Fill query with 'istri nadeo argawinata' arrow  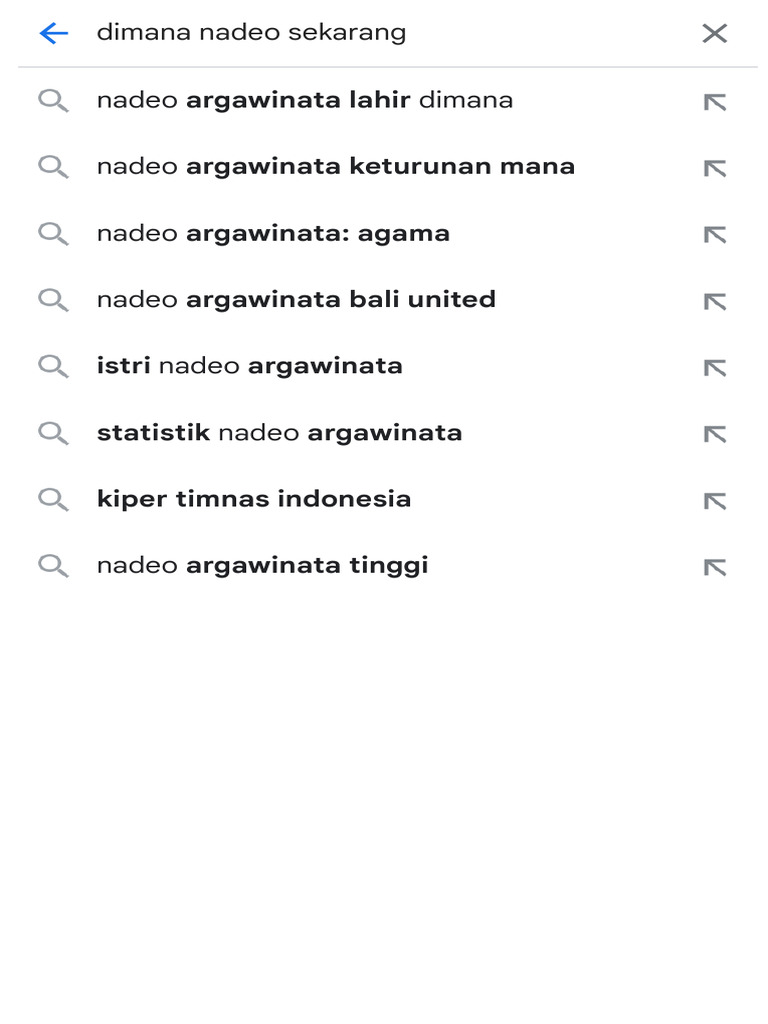point(715,368)
